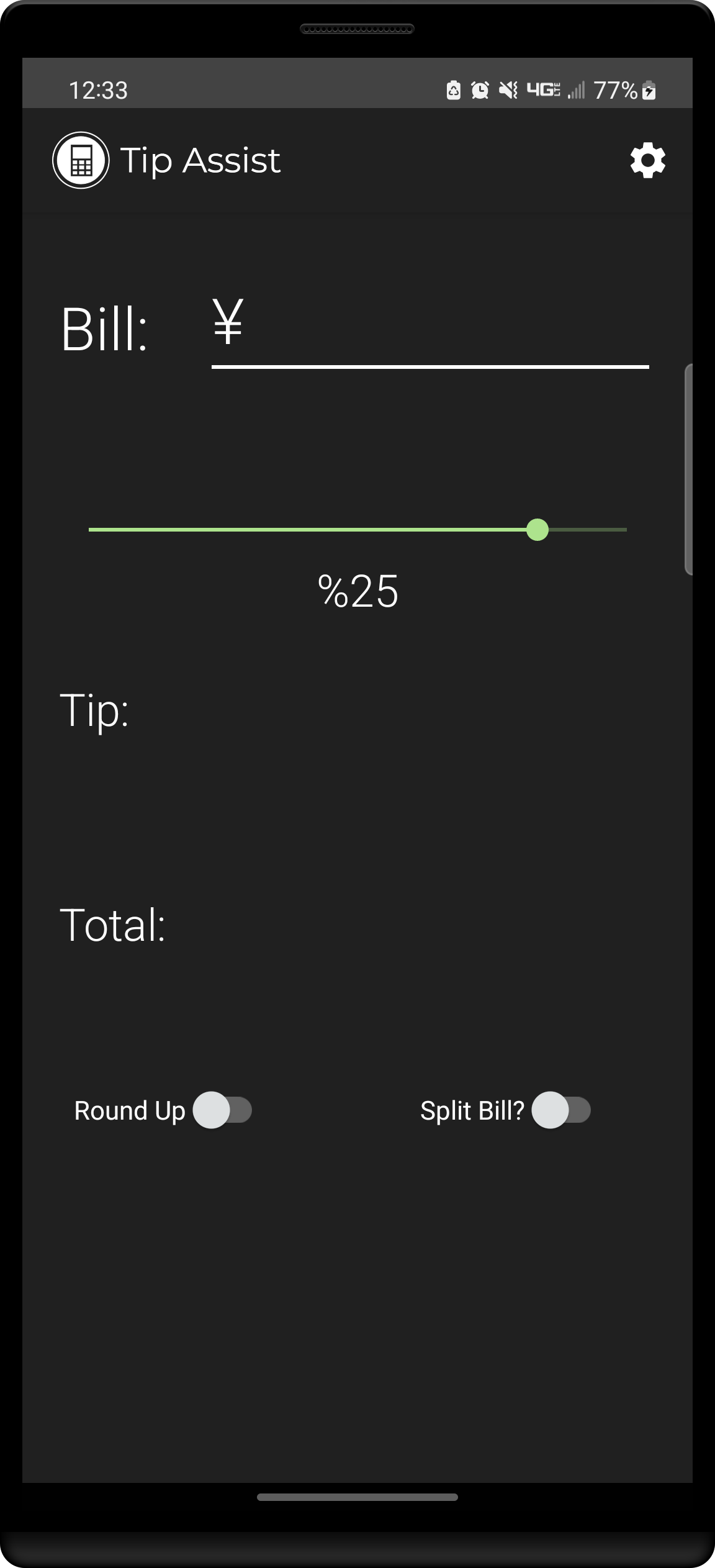
Task: Tap the 12:33 clock display
Action: 98,91
